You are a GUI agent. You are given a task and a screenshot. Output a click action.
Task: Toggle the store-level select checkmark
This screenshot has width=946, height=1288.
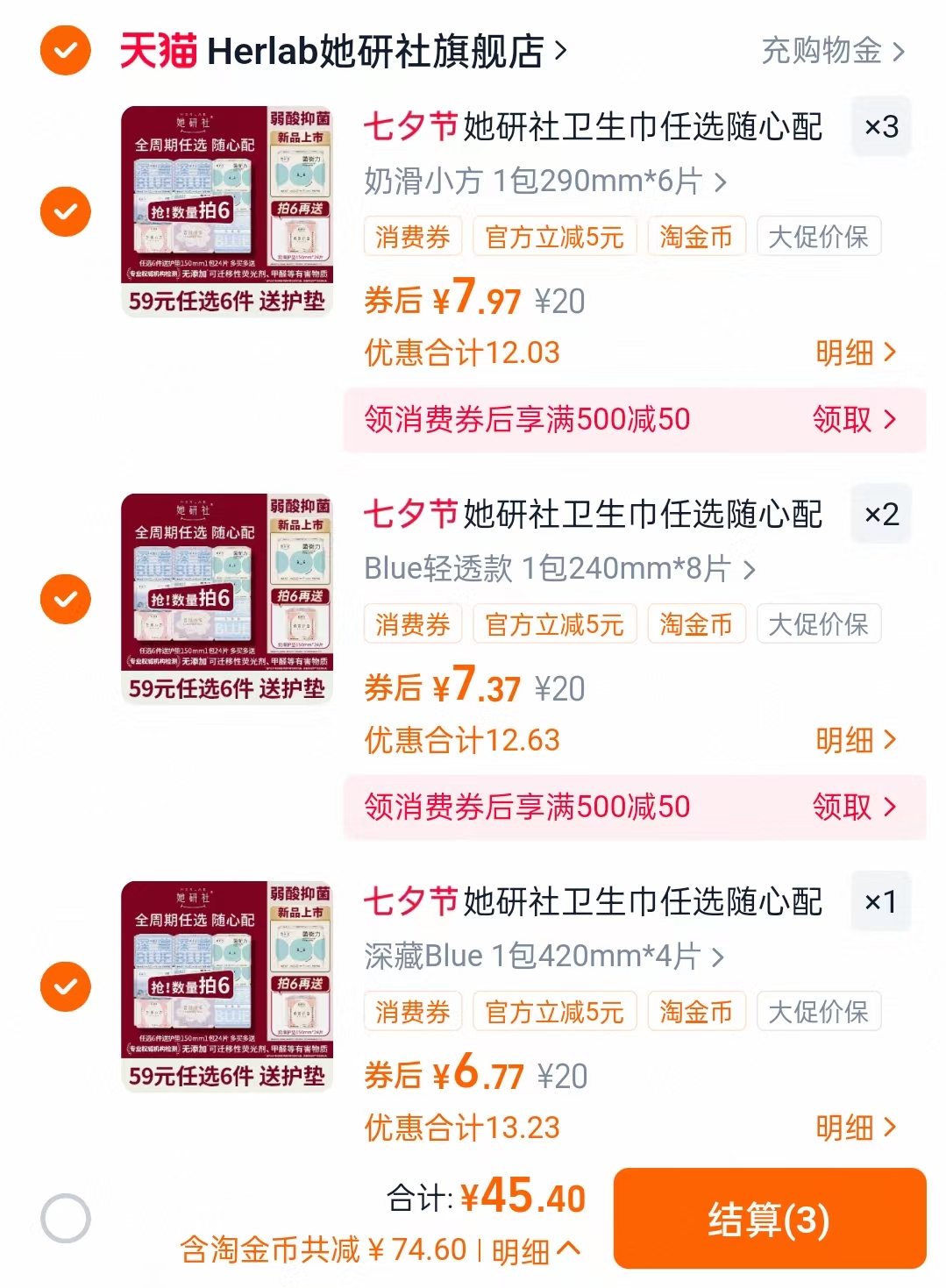[x=65, y=50]
